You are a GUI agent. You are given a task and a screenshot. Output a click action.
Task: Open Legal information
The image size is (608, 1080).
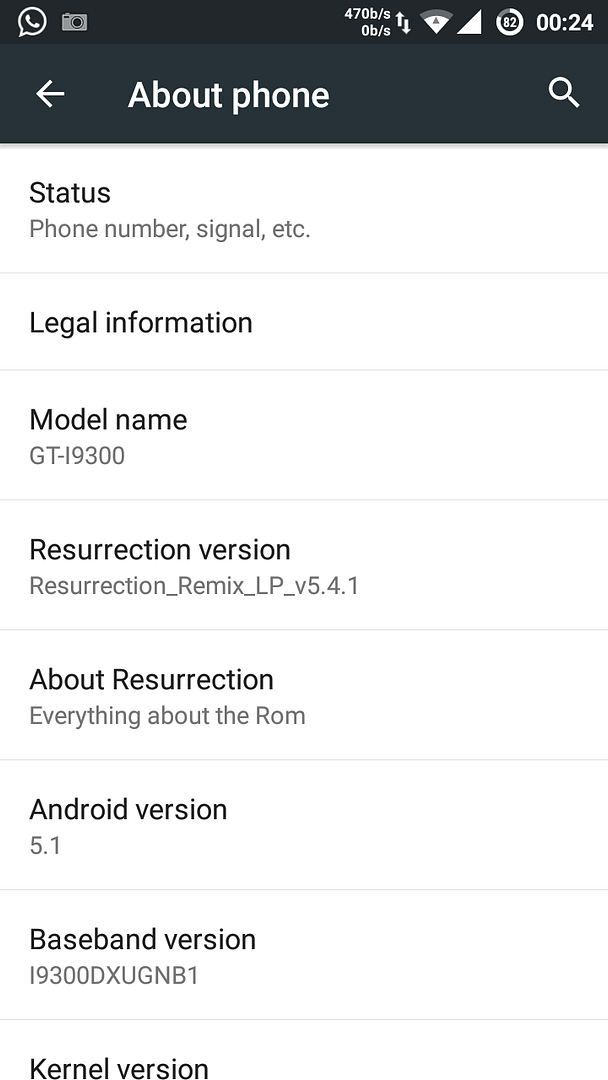click(304, 322)
